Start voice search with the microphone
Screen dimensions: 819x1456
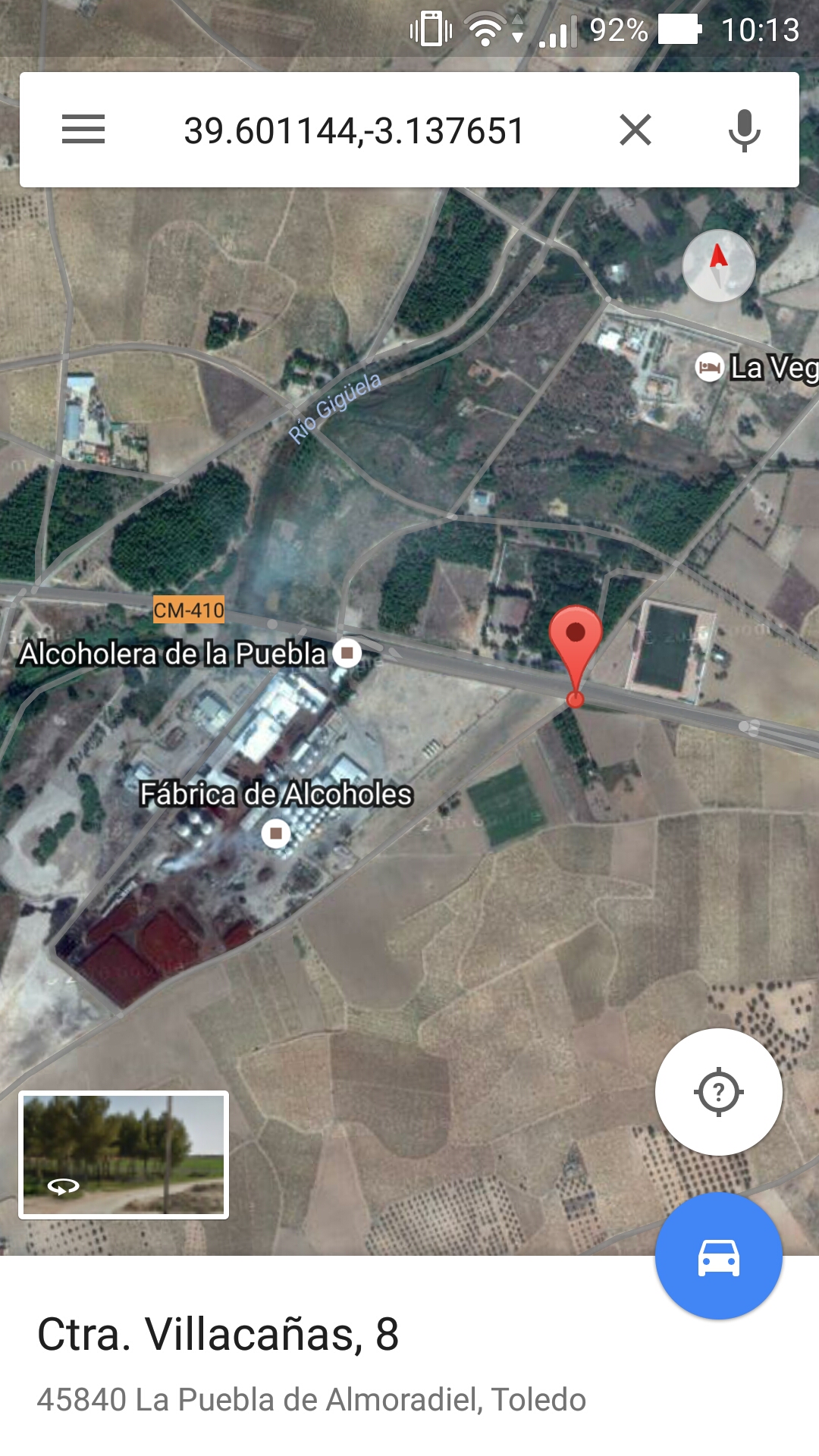click(744, 130)
